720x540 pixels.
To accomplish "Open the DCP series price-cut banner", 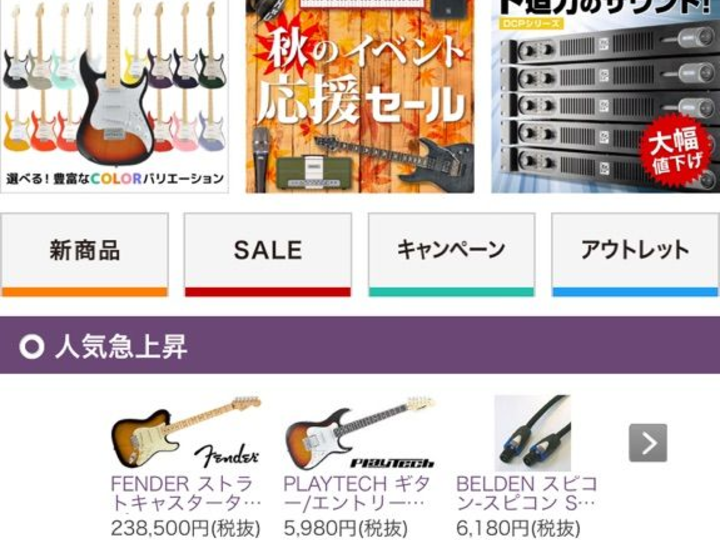I will point(605,95).
